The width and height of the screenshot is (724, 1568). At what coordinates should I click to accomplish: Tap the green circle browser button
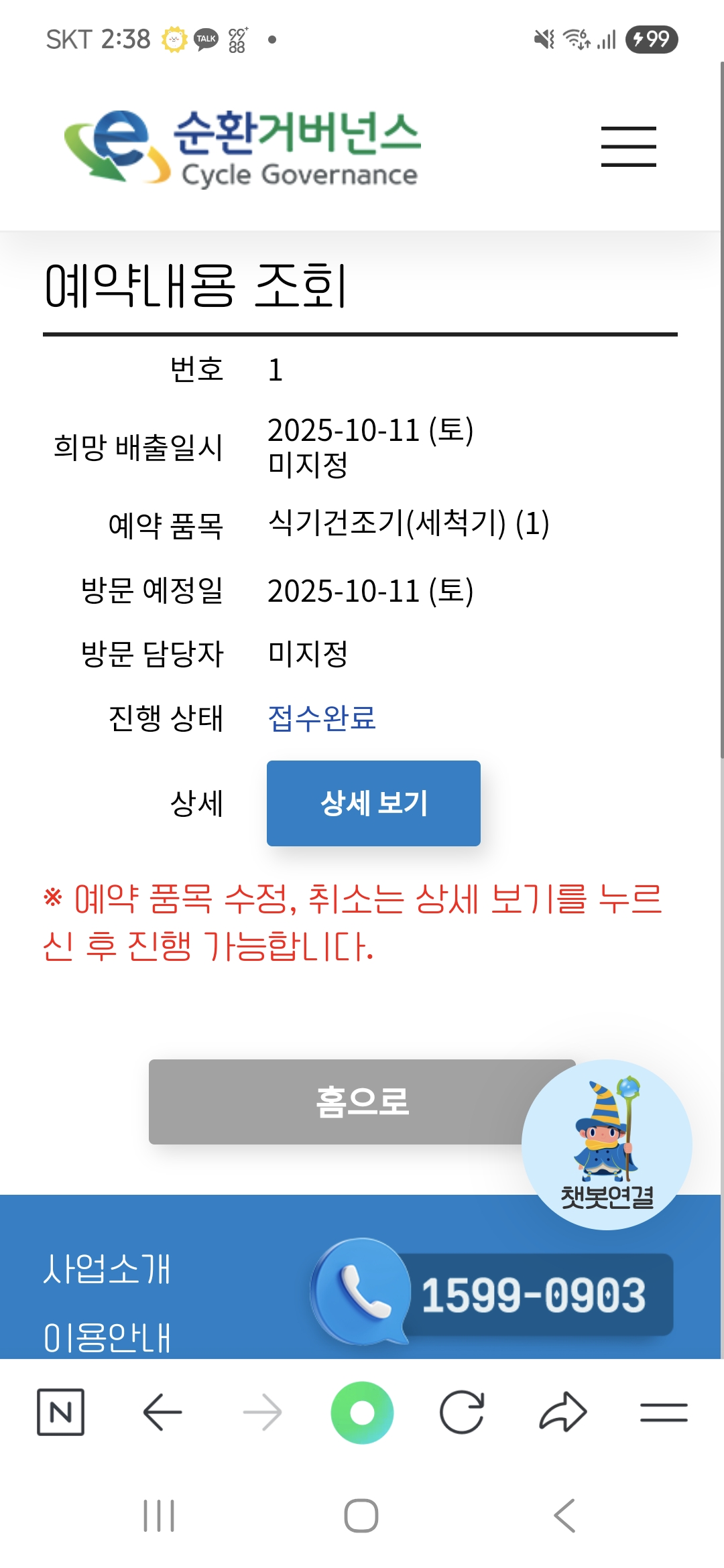362,1413
